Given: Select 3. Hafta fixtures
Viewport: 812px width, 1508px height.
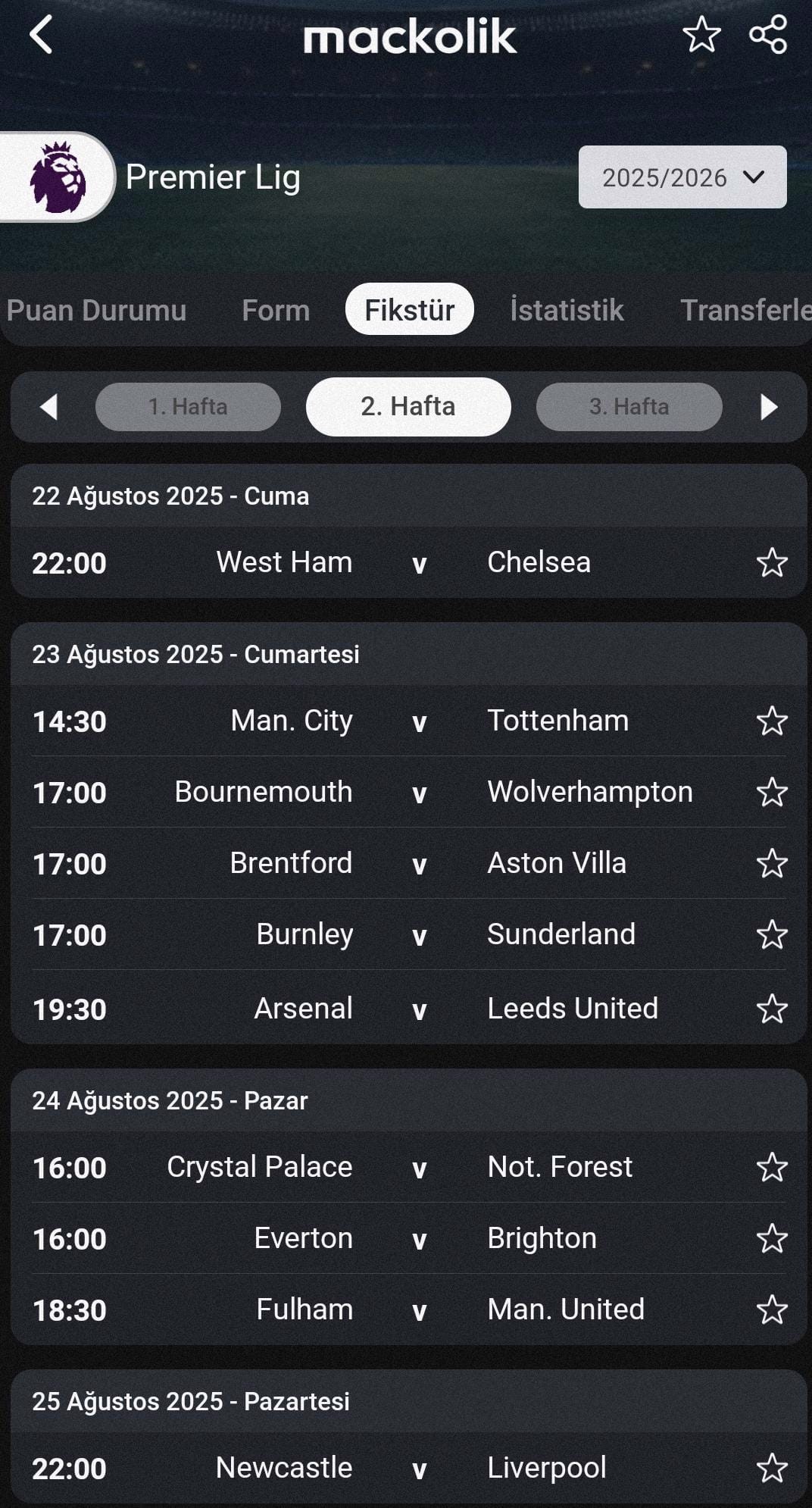Looking at the screenshot, I should click(629, 407).
